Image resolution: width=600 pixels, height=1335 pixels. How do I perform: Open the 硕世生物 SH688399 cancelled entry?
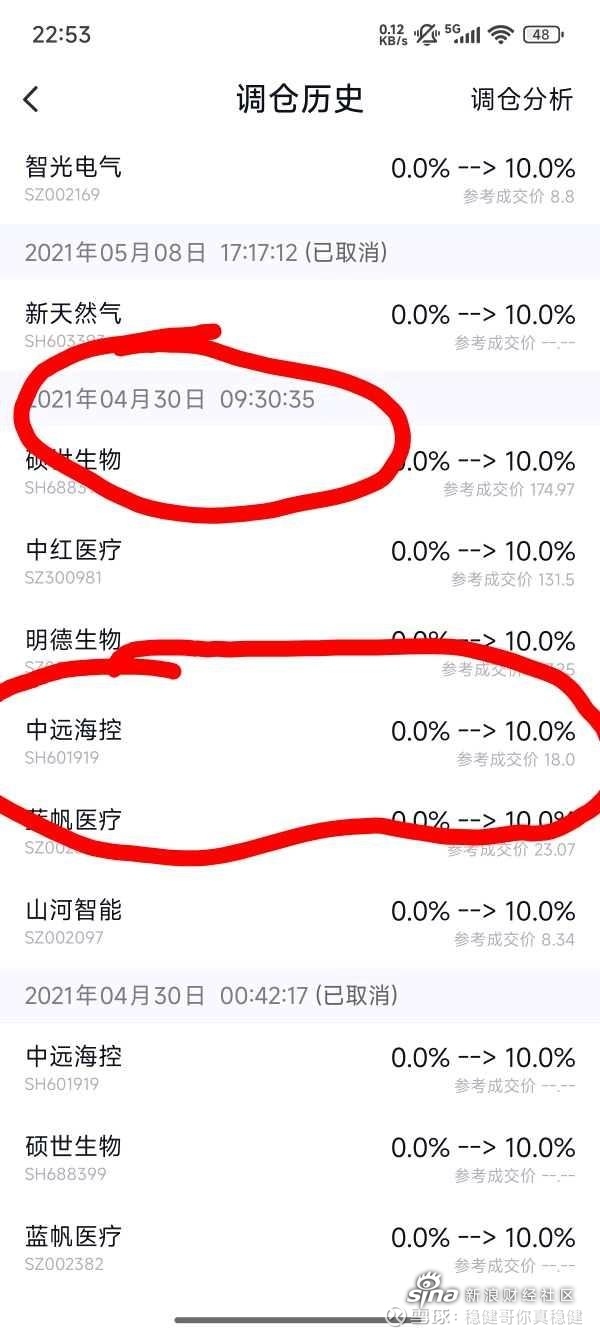(x=300, y=1158)
